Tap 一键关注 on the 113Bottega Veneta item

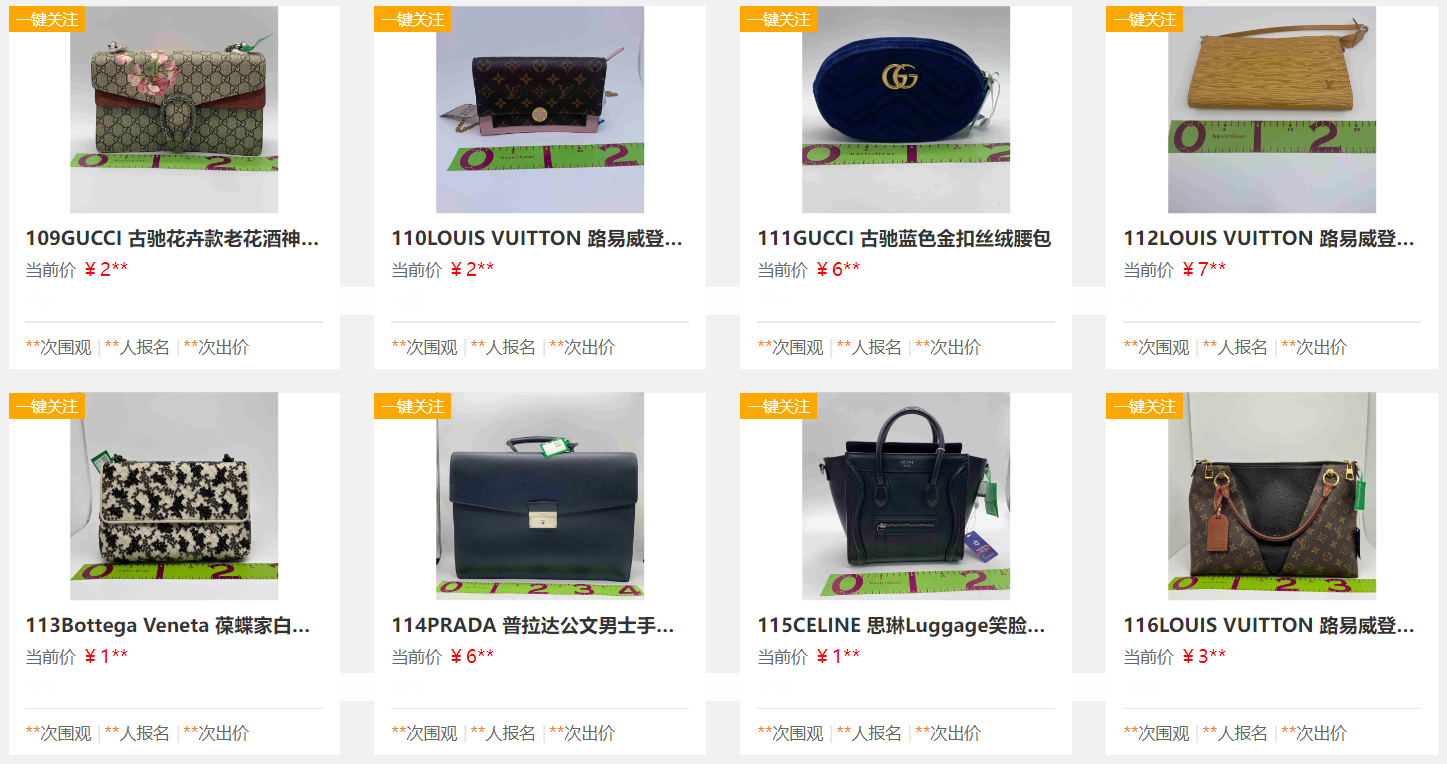pyautogui.click(x=47, y=406)
